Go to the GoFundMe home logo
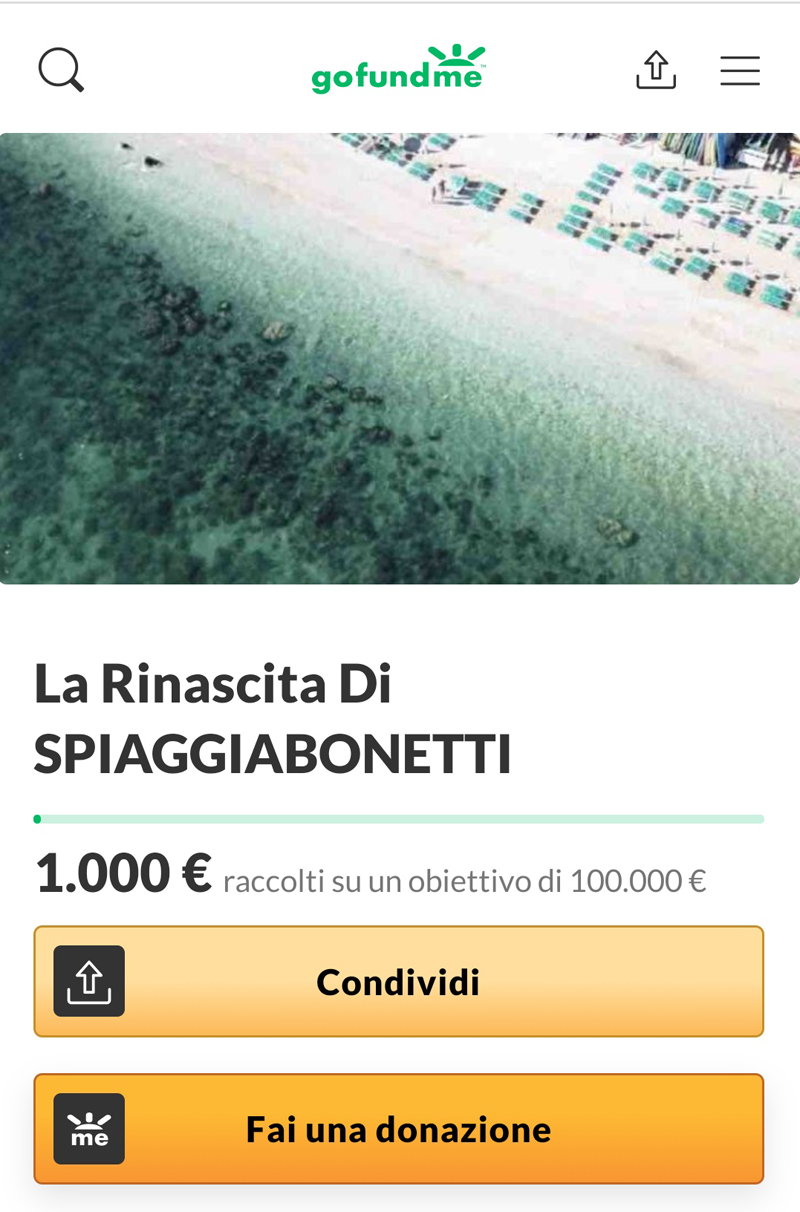Viewport: 800px width, 1212px height. (x=398, y=70)
